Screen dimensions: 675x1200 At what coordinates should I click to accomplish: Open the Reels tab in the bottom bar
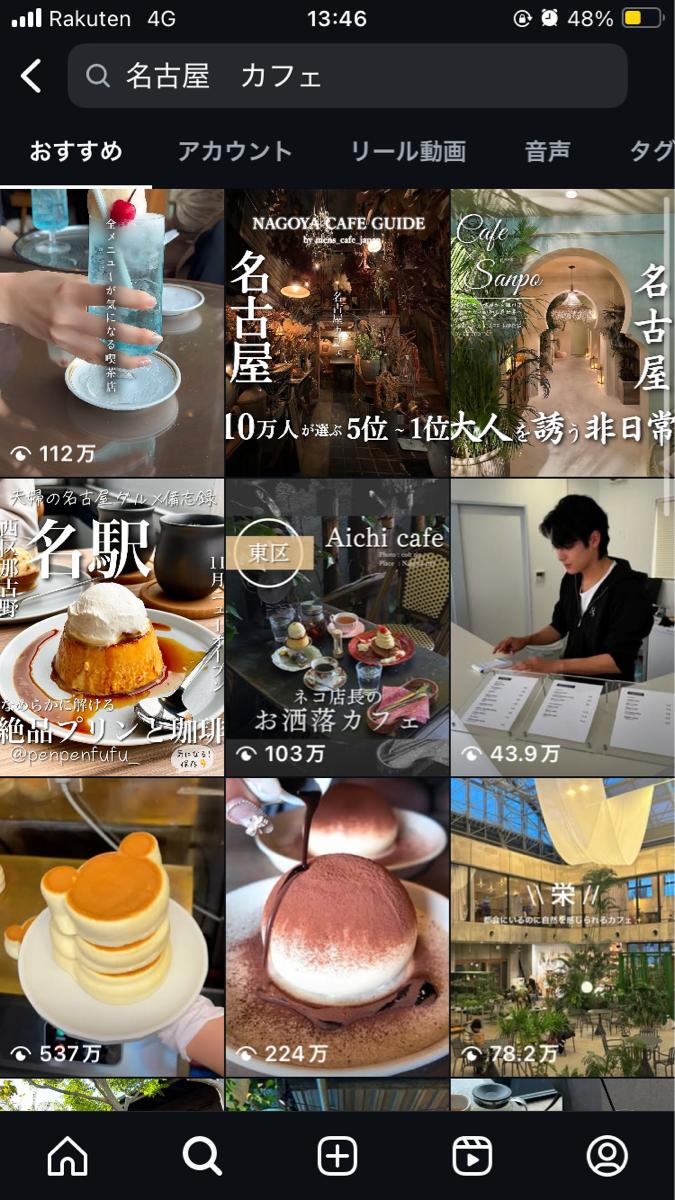[x=472, y=1156]
